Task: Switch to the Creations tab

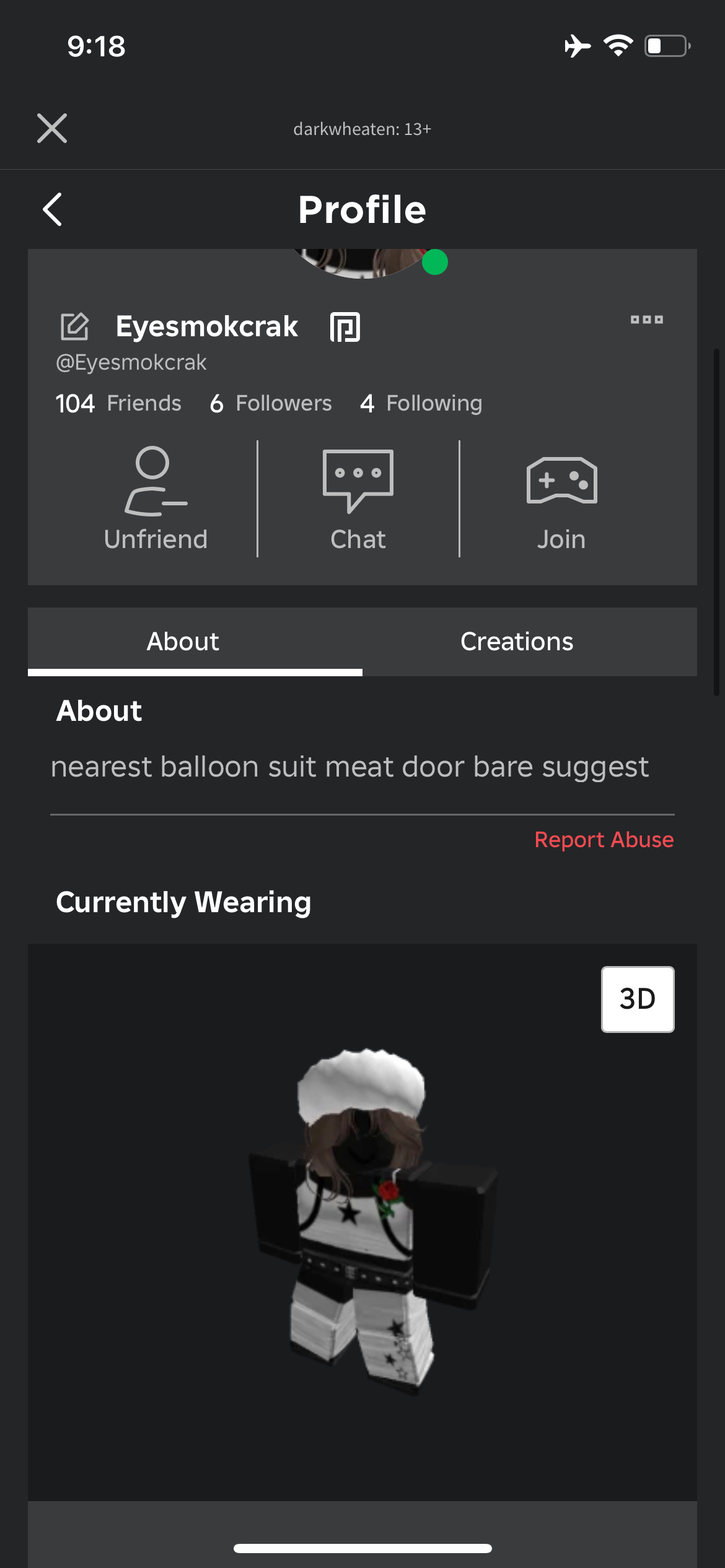Action: coord(517,642)
